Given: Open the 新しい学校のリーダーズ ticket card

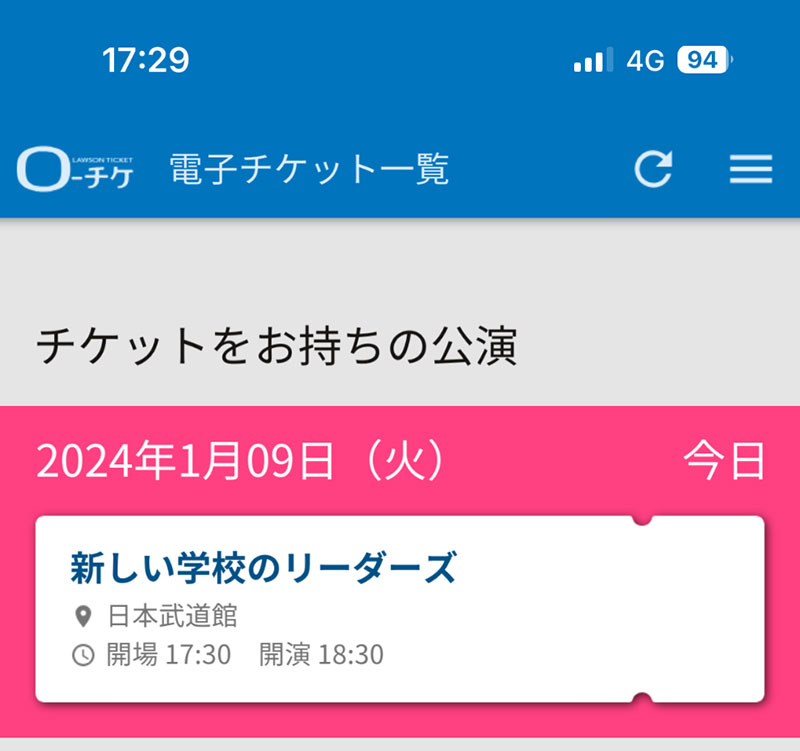Looking at the screenshot, I should pos(400,608).
